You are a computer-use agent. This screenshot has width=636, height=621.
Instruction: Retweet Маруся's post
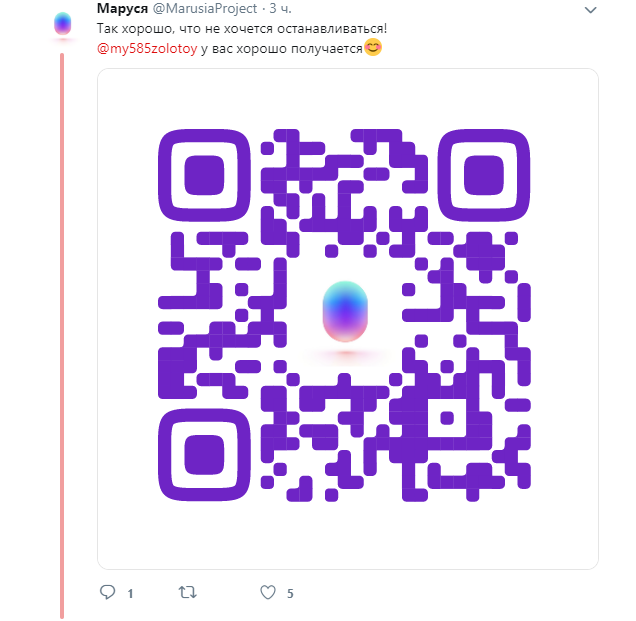(187, 593)
